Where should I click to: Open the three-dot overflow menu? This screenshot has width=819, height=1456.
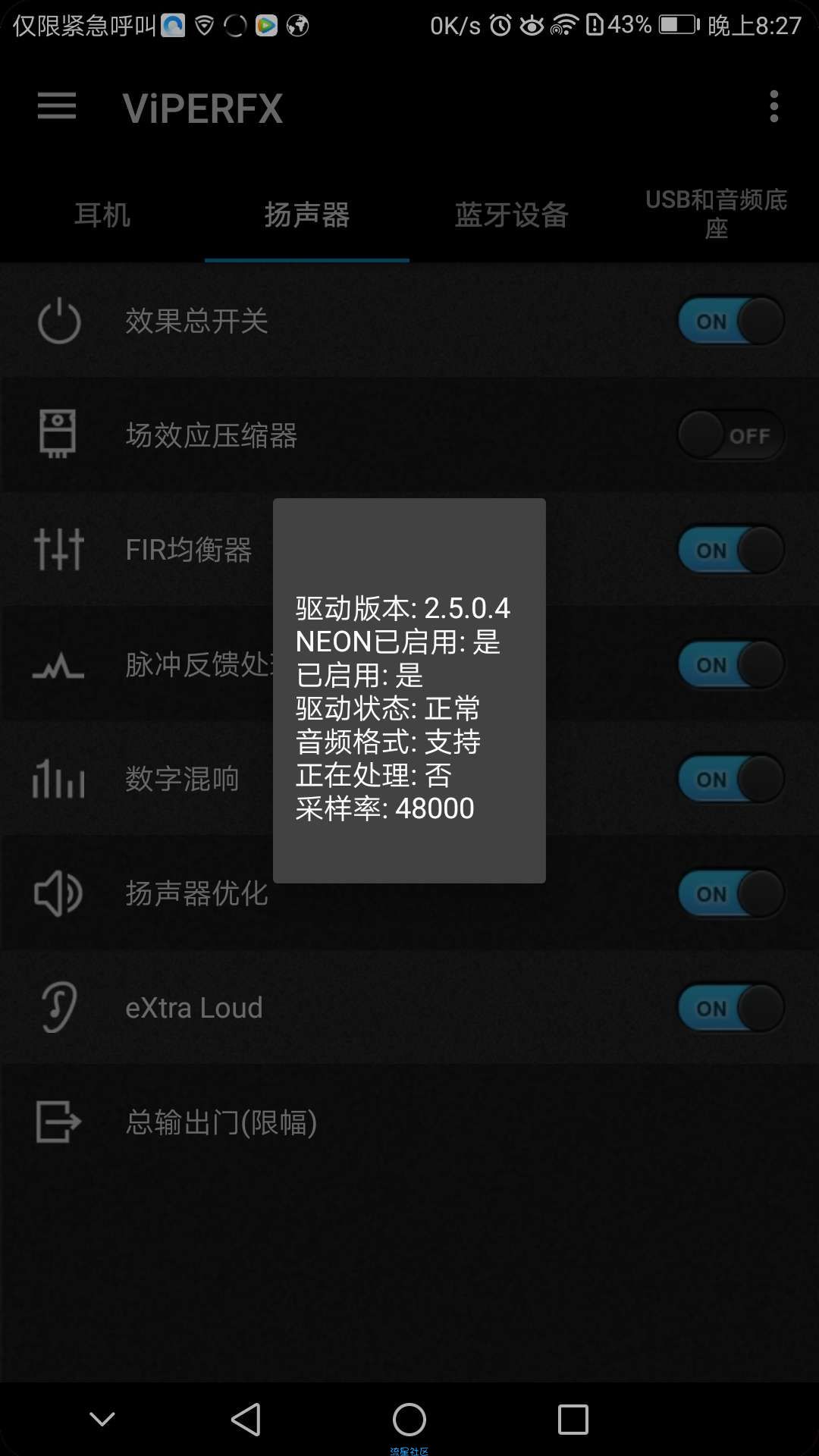point(773,106)
